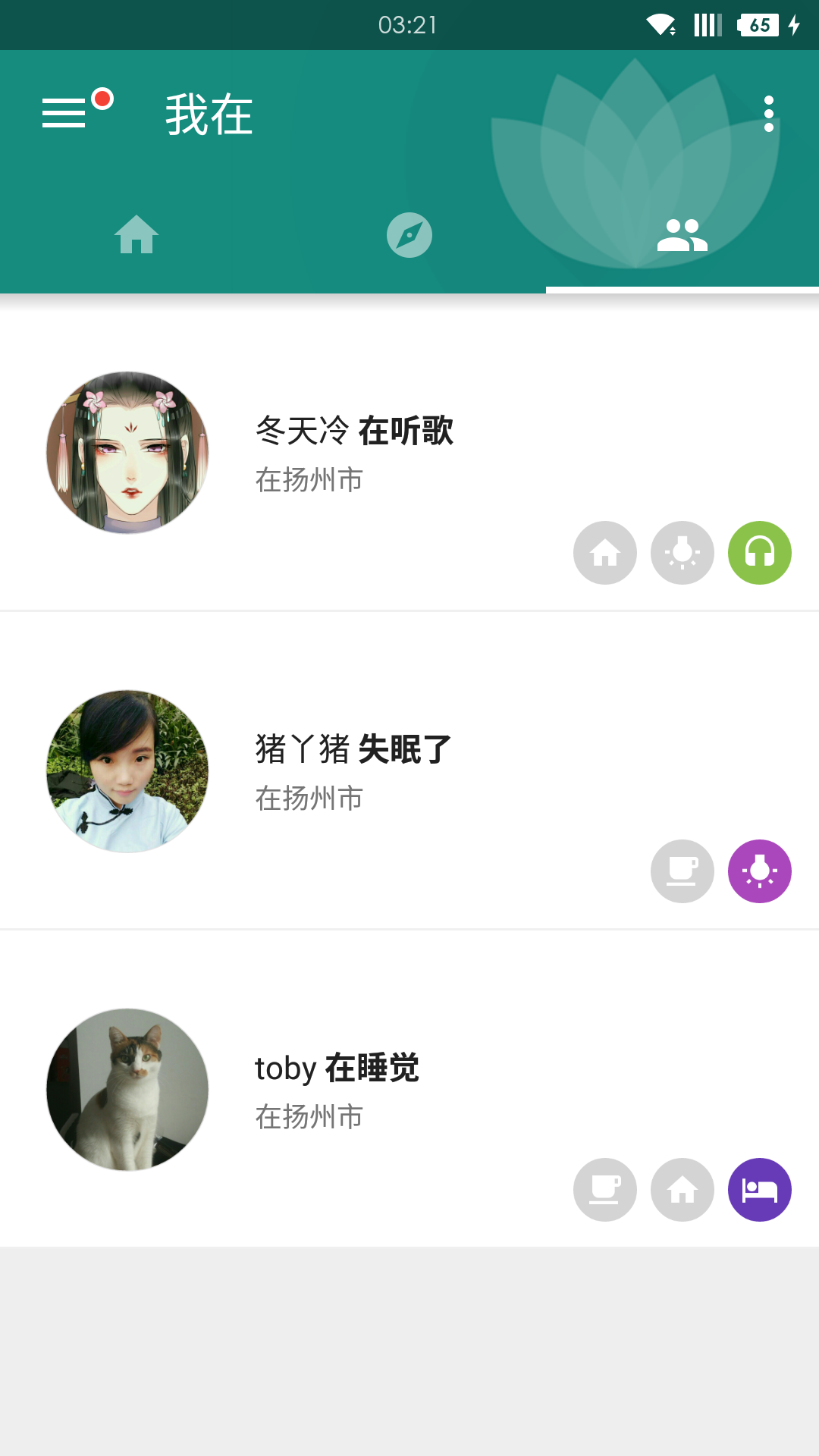Open the three-dot overflow menu
Viewport: 819px width, 1456px height.
[769, 114]
